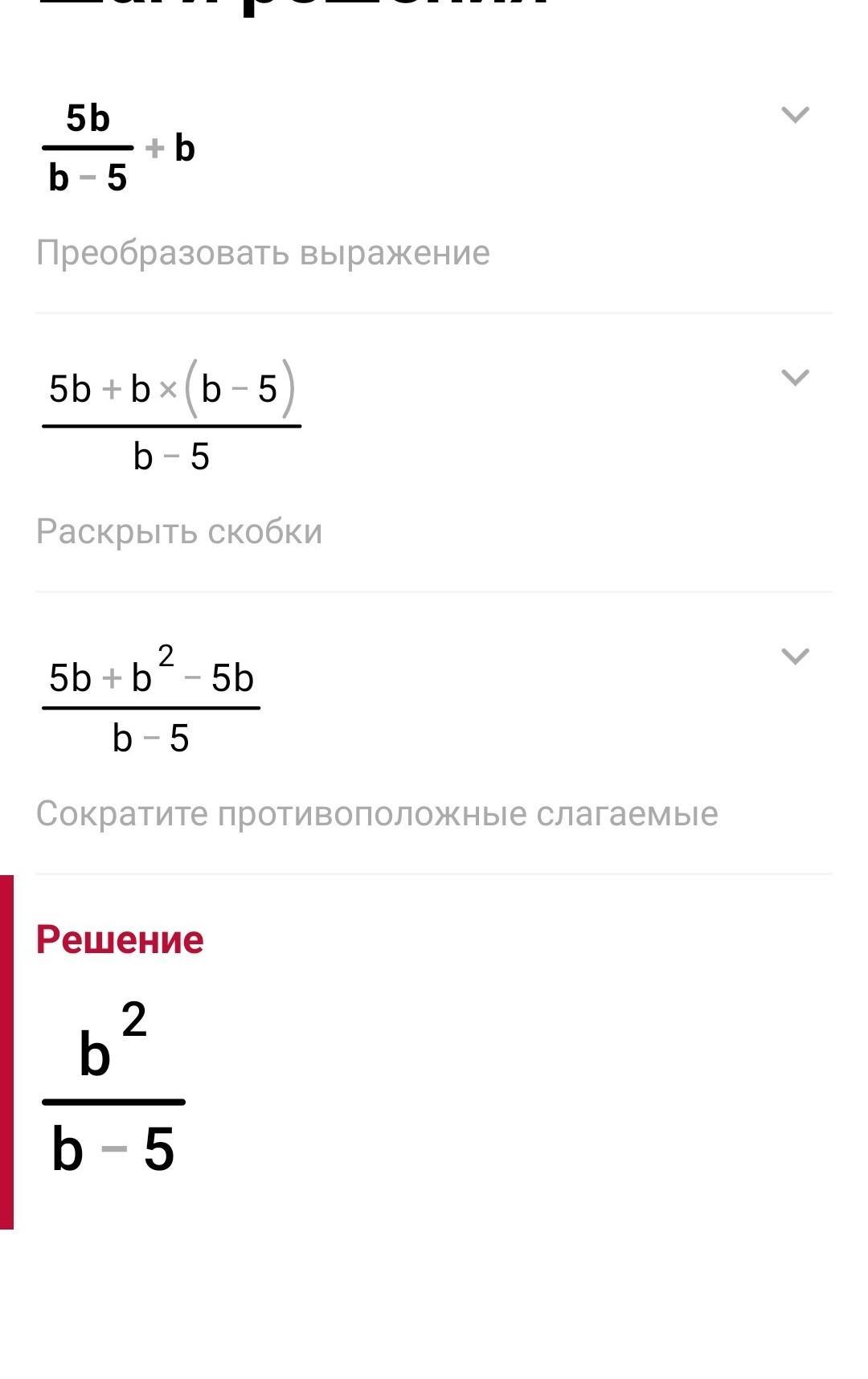Viewport: 868px width, 1379px height.
Task: Expand the 'Преобразовать выражение' step chevron
Action: click(795, 115)
